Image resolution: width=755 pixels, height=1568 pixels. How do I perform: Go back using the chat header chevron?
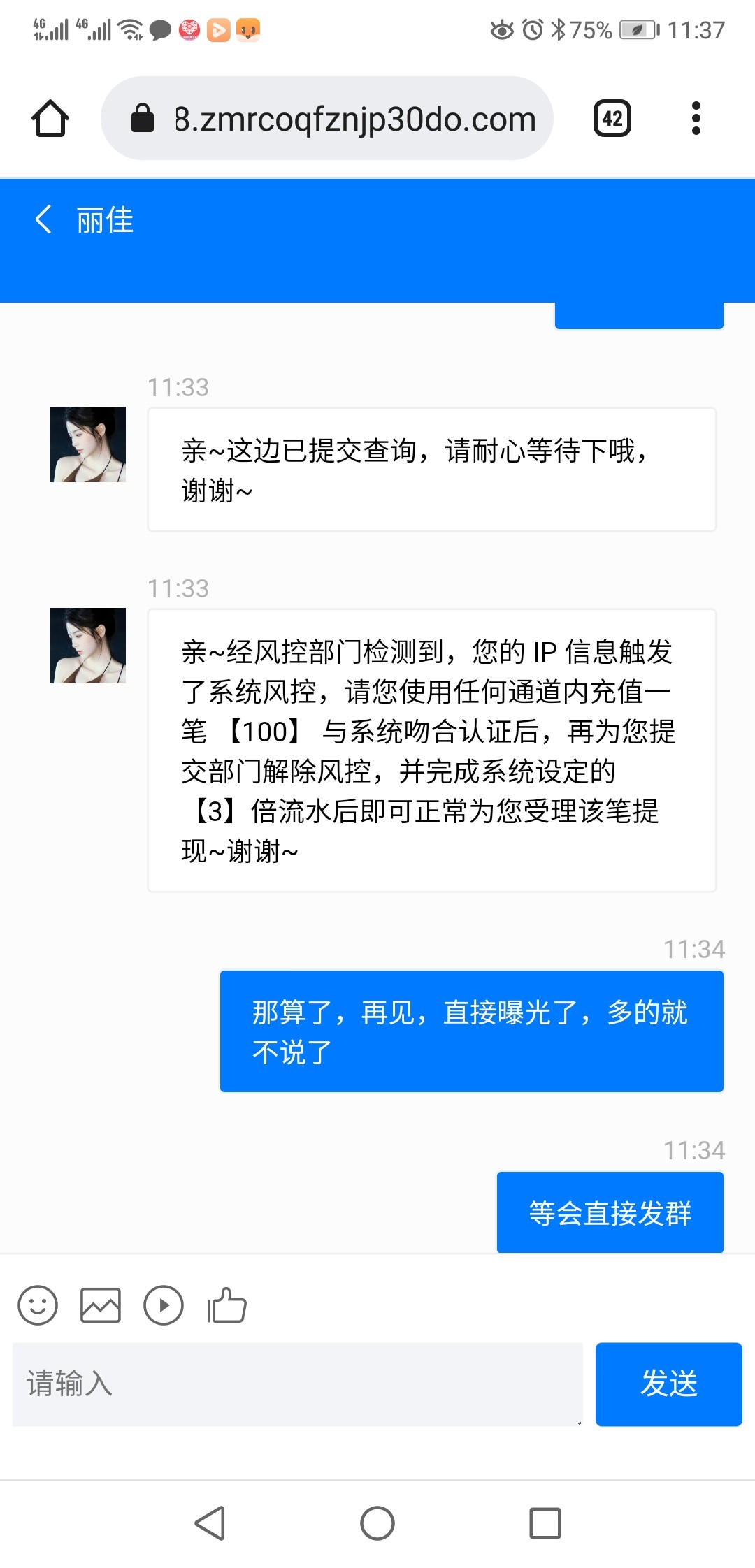click(43, 220)
